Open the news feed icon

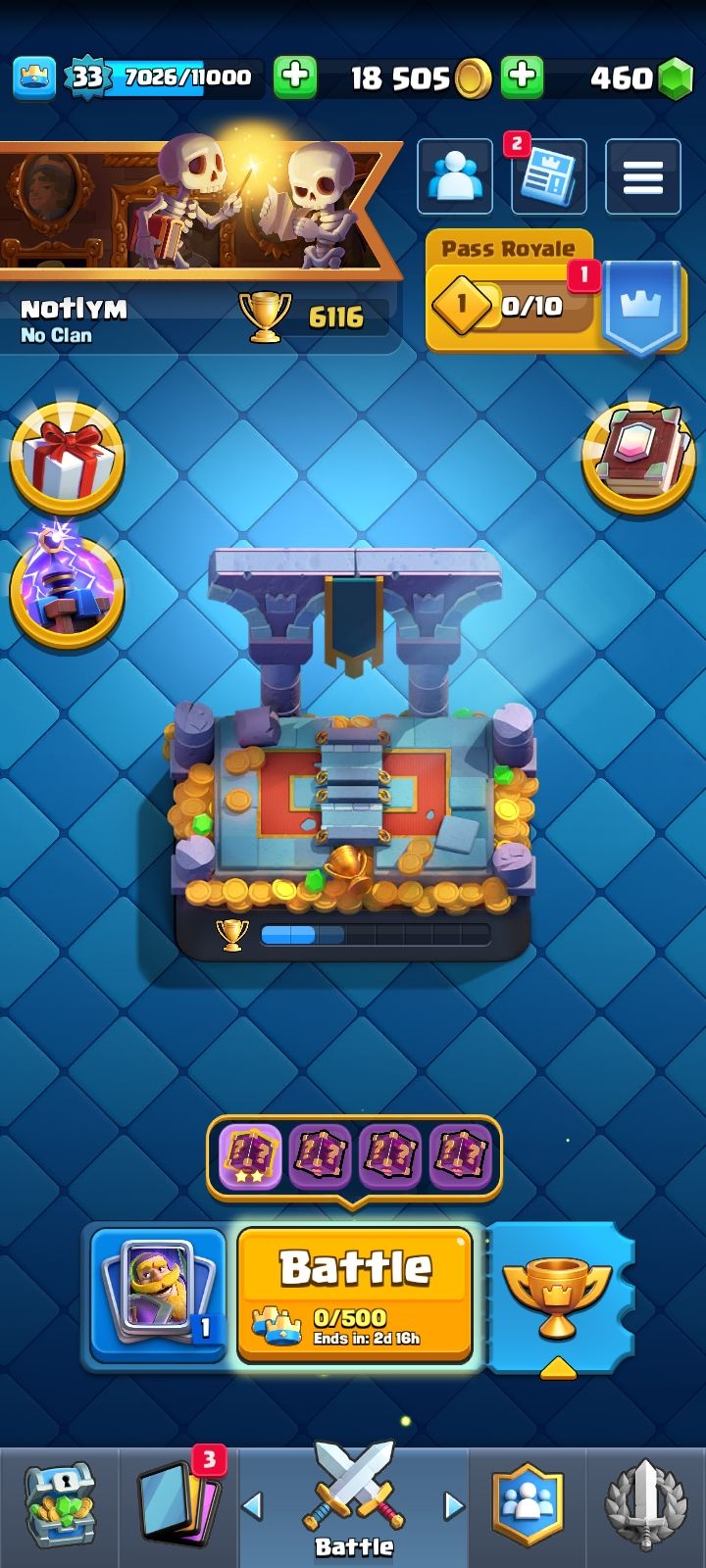[548, 177]
